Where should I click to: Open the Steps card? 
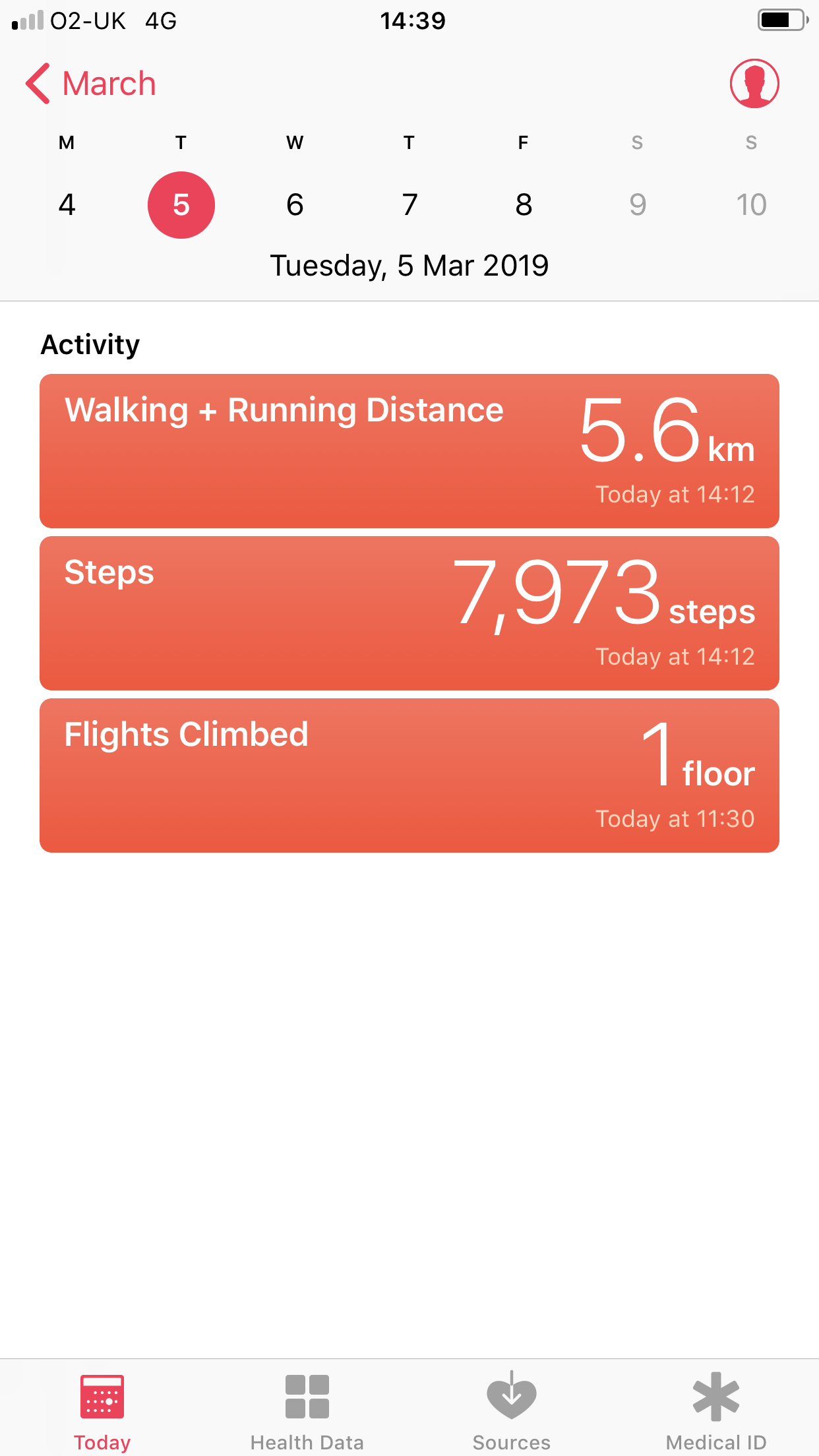[x=409, y=613]
